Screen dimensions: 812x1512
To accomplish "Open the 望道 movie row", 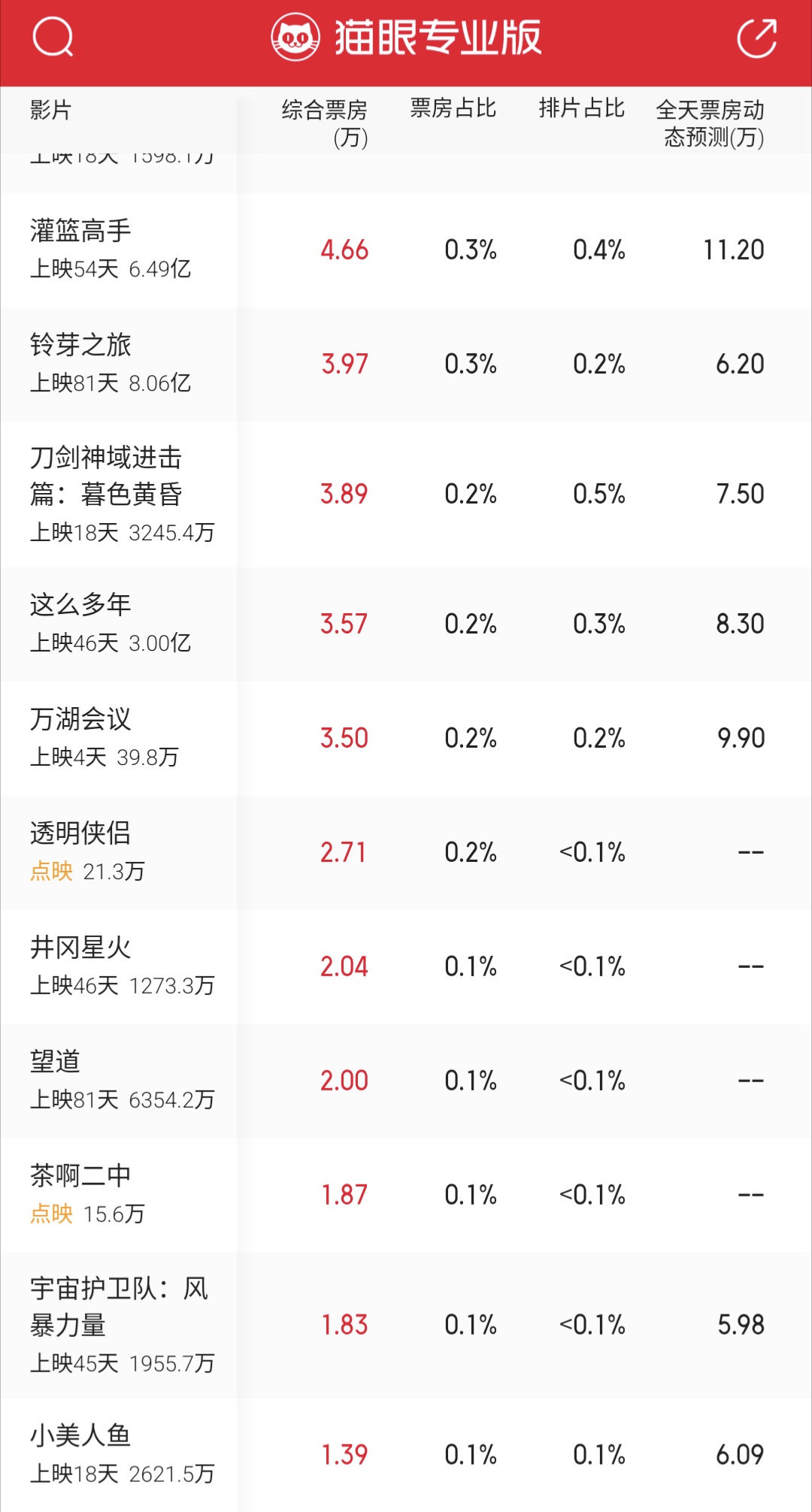I will (406, 1081).
